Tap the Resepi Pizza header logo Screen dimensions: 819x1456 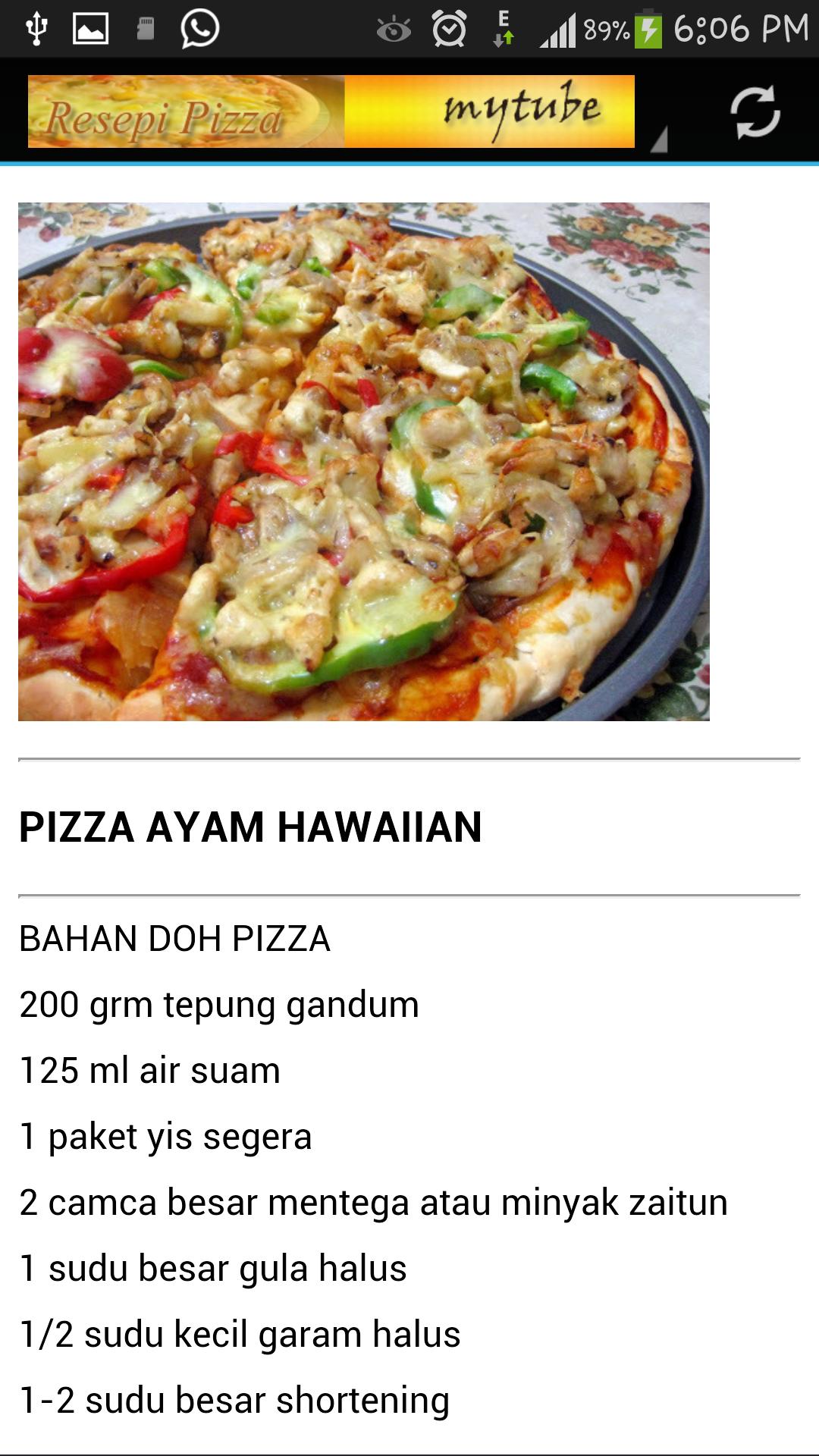pyautogui.click(x=163, y=114)
